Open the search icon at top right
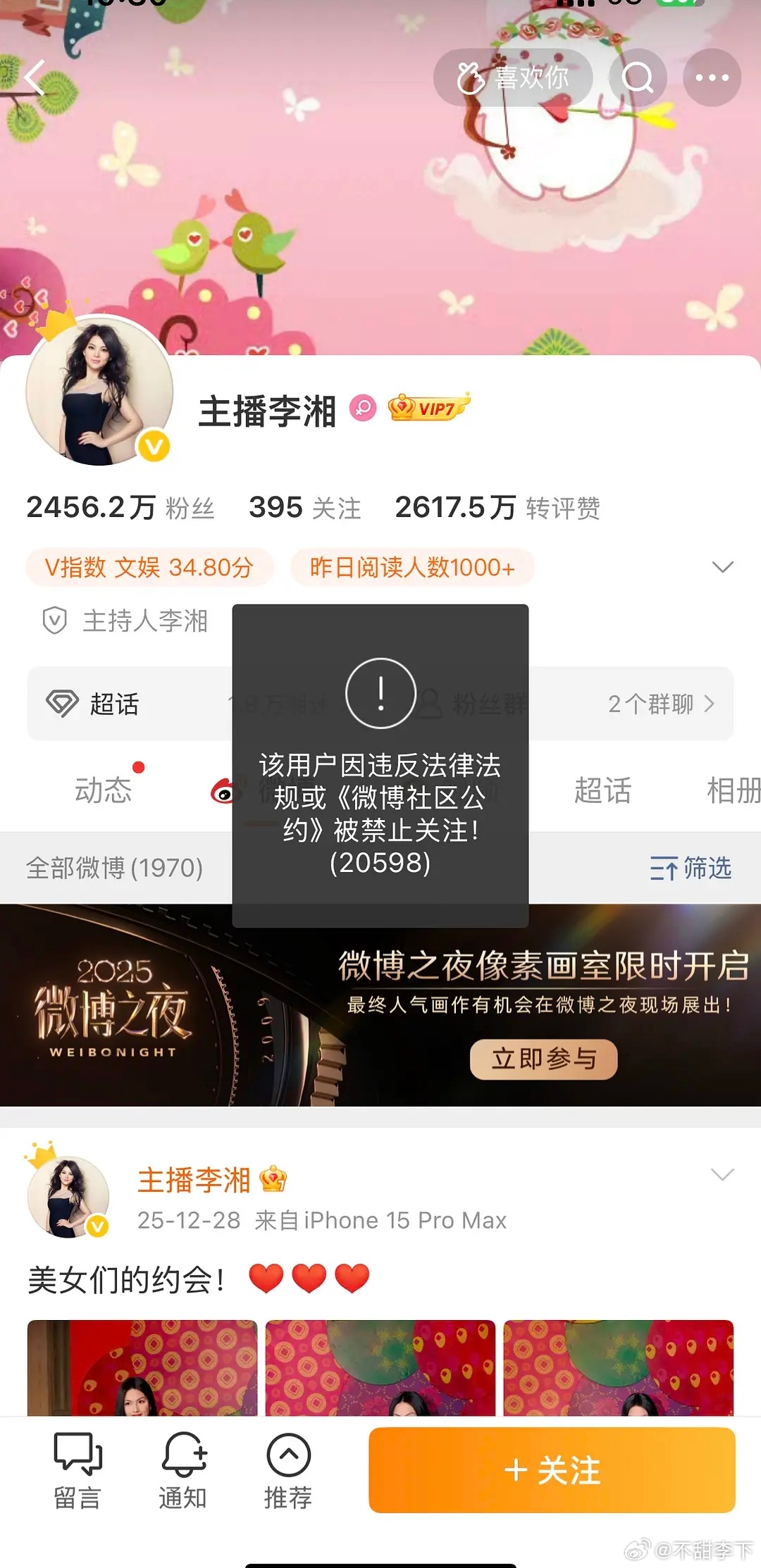Screen dimensions: 761x1568 pyautogui.click(x=638, y=78)
